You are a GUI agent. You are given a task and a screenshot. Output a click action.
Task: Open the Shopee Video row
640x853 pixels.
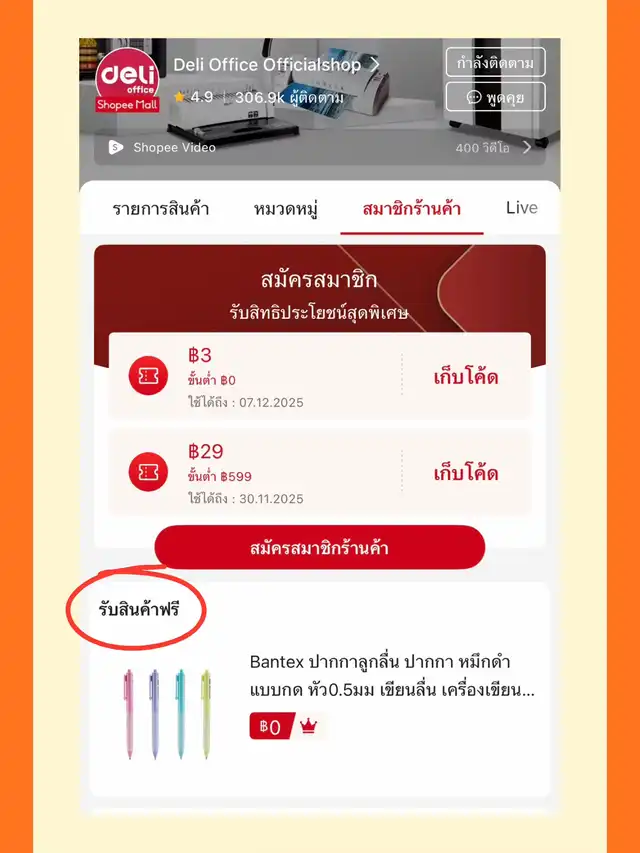[320, 147]
